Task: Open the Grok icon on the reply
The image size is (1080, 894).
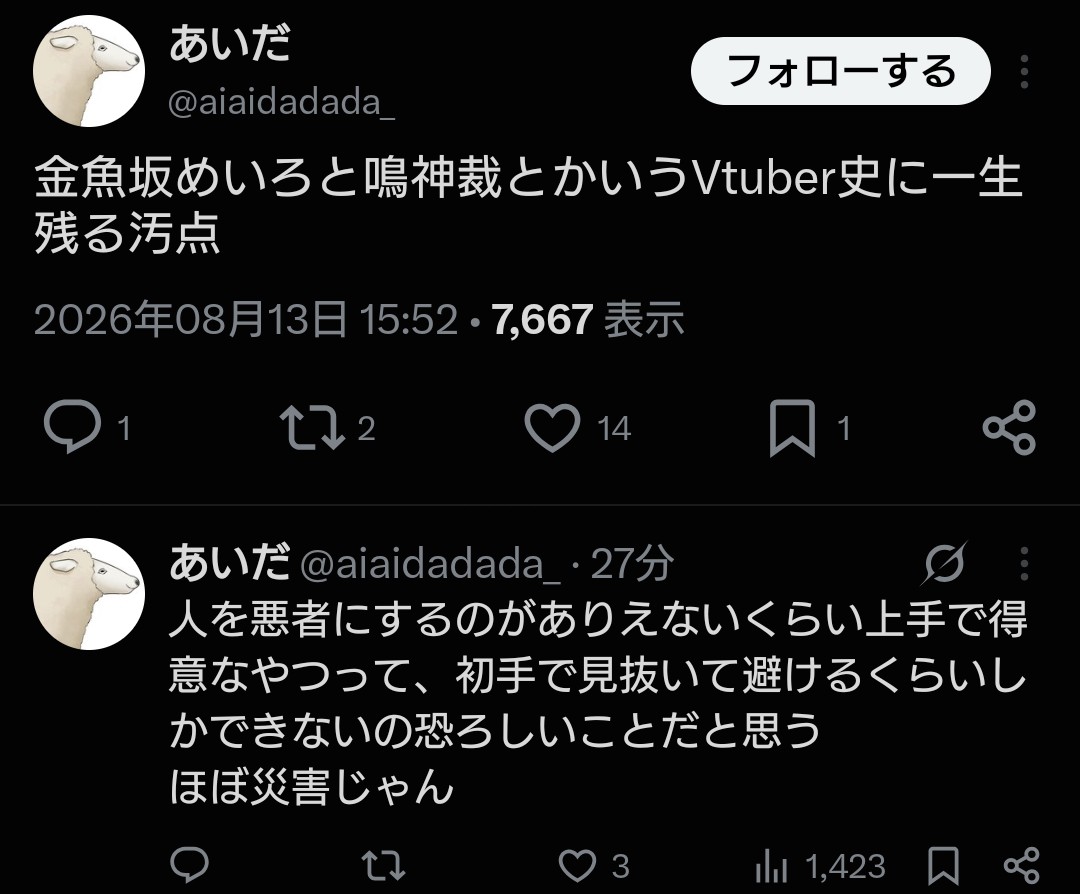Action: click(x=944, y=563)
